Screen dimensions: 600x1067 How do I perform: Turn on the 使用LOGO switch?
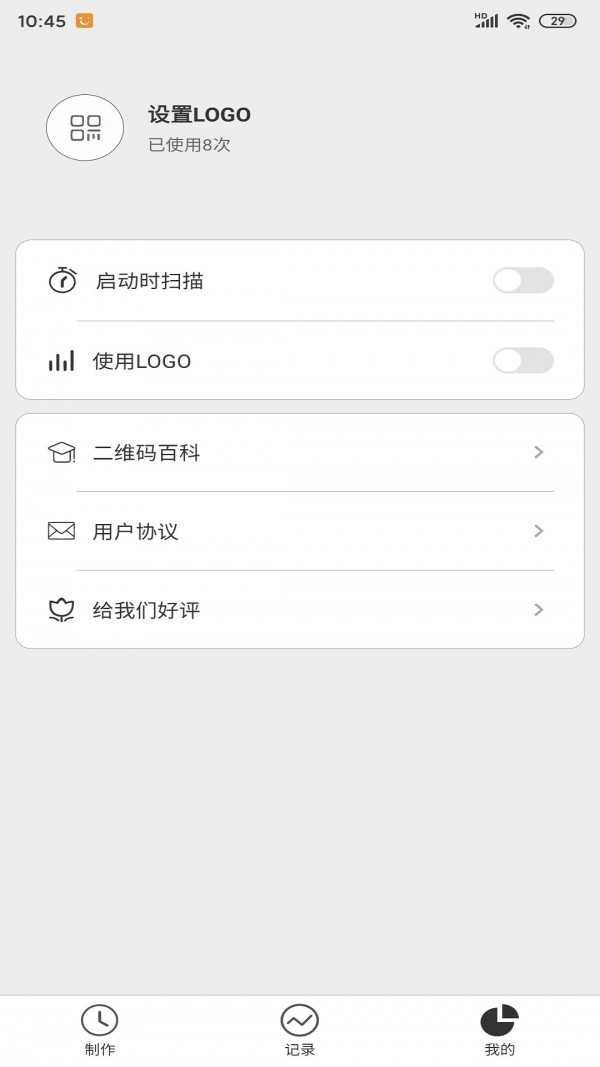pos(522,361)
